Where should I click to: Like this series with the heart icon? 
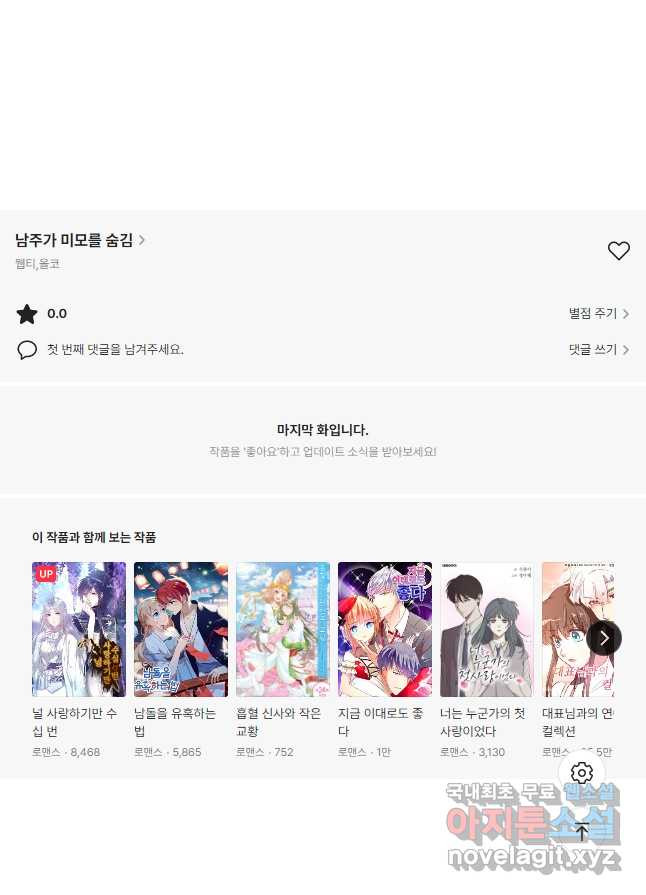tap(619, 251)
